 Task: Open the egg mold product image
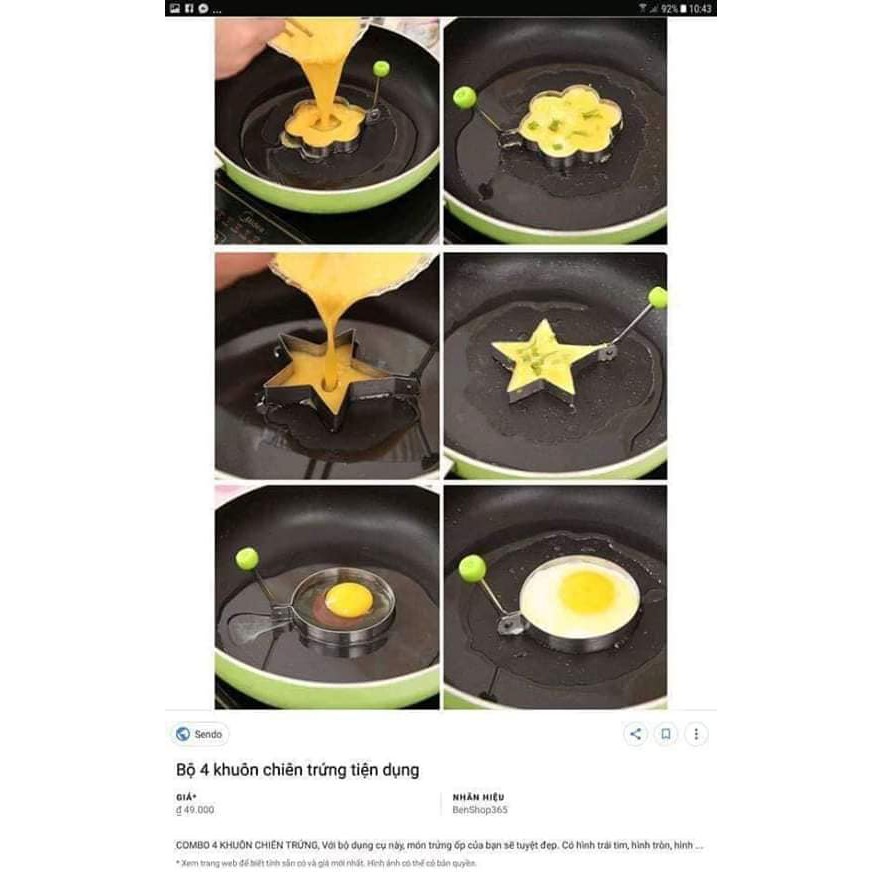[441, 363]
